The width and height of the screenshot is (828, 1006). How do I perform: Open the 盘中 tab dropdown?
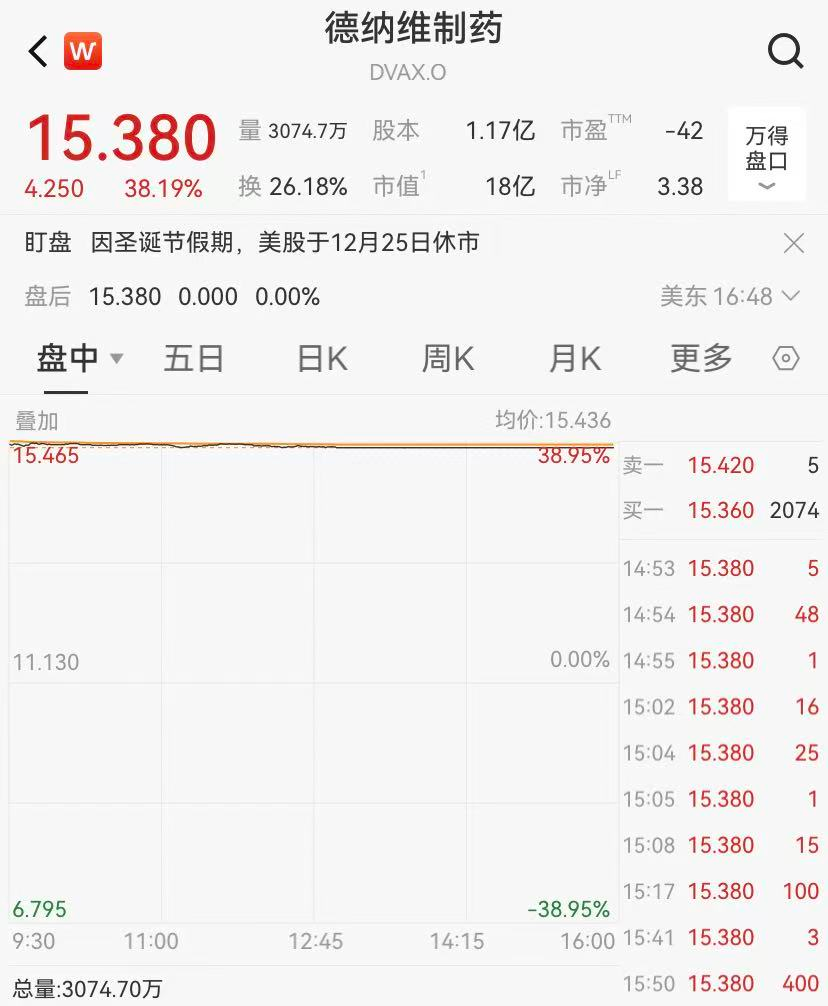[80, 358]
